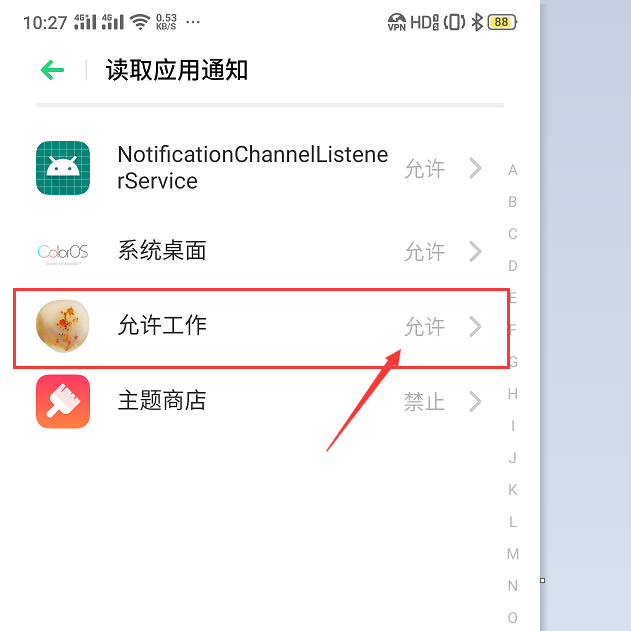The image size is (631, 631).
Task: Open 主题商店 notification access settings
Action: tap(260, 402)
